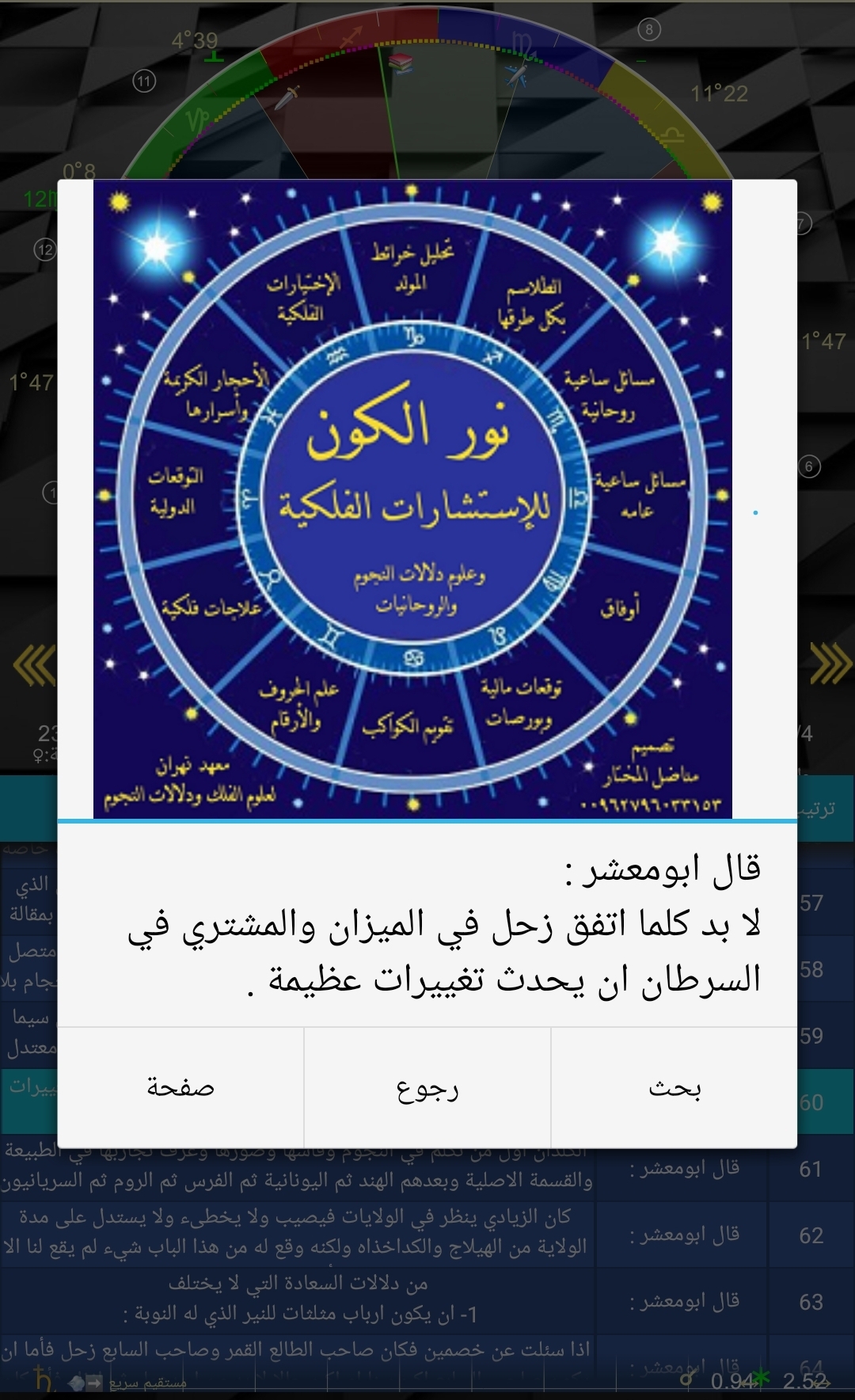Open row 62 قال ابومعشر
The height and width of the screenshot is (1400, 855).
[684, 1235]
